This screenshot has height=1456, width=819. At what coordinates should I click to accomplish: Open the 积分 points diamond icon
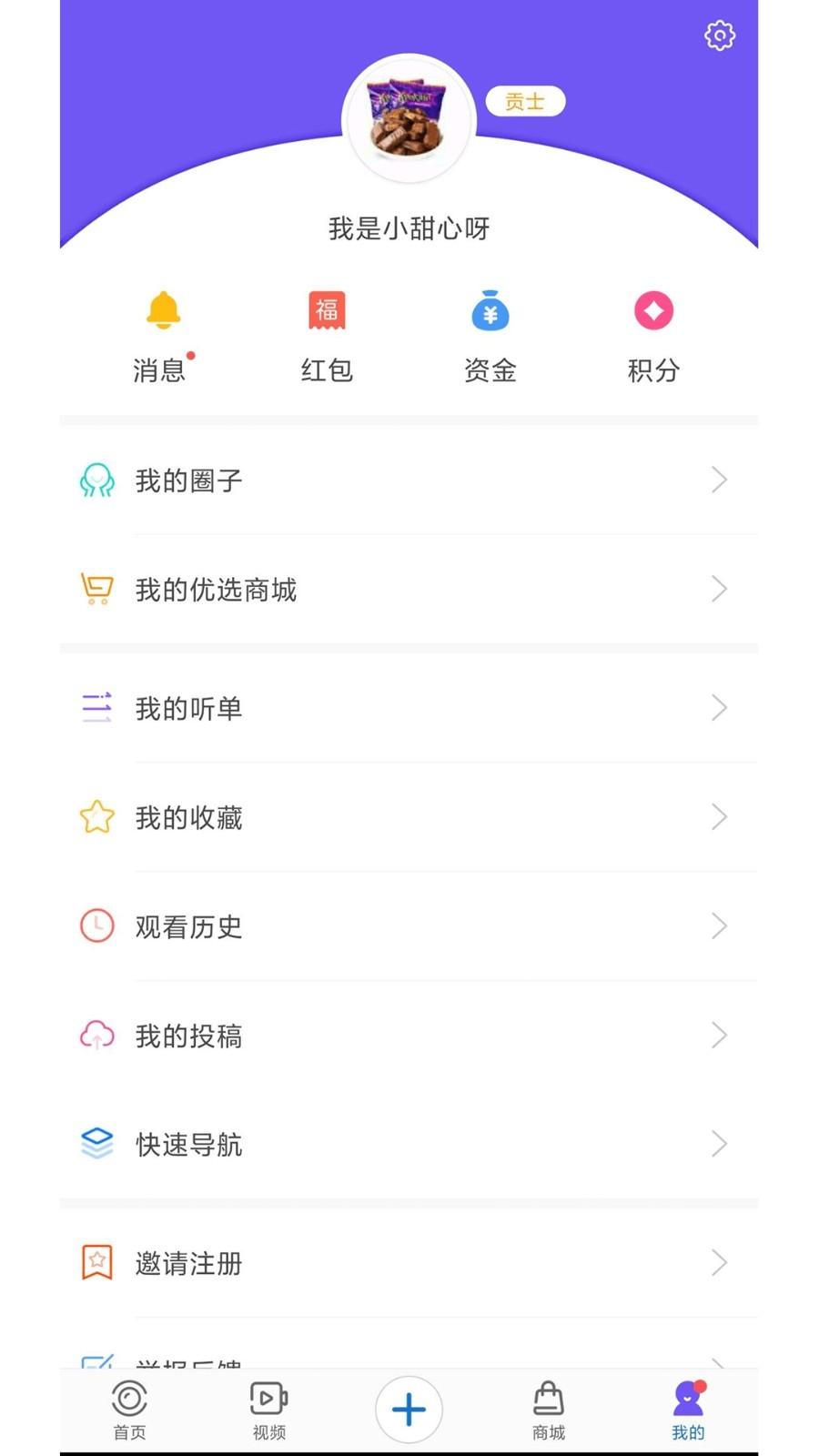652,310
